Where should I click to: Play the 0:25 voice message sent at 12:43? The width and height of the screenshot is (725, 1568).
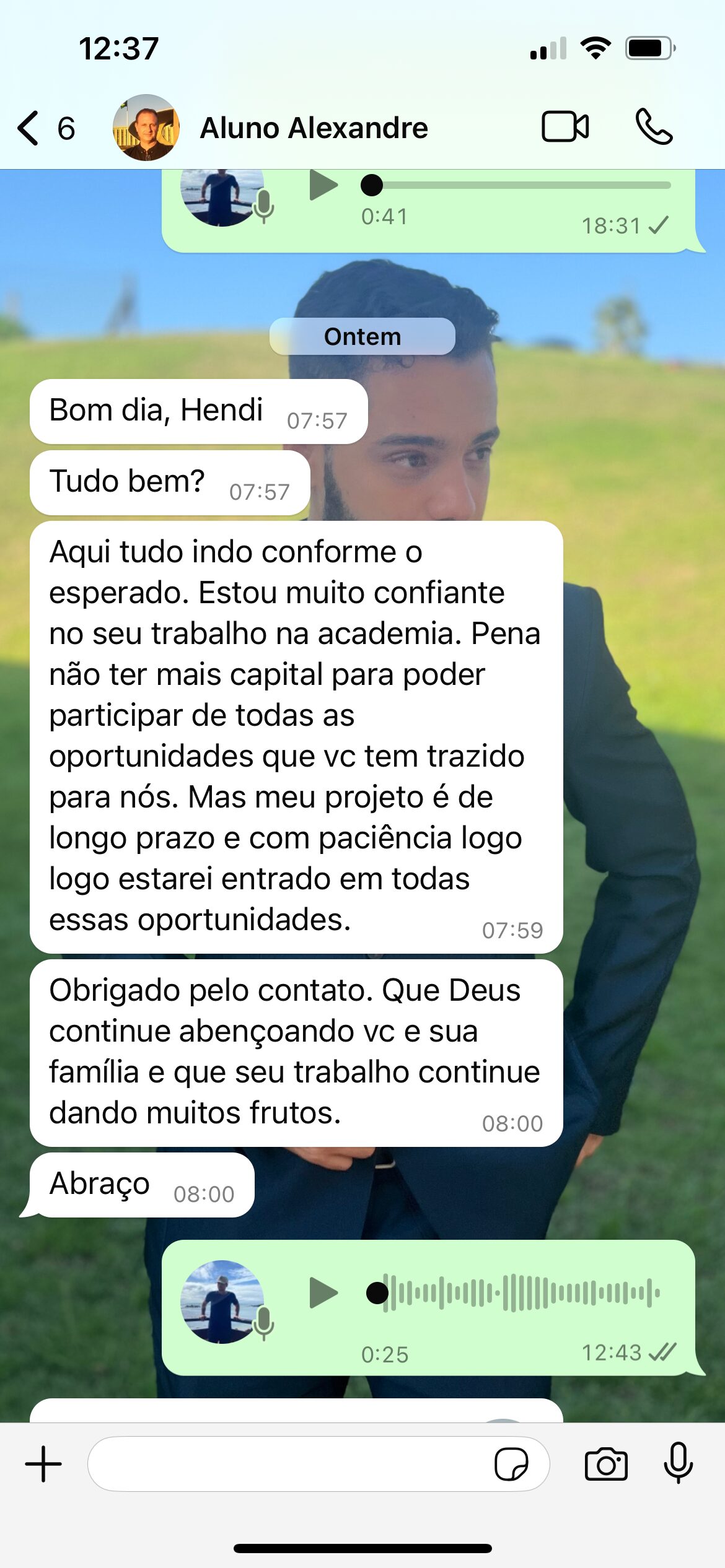[323, 1292]
